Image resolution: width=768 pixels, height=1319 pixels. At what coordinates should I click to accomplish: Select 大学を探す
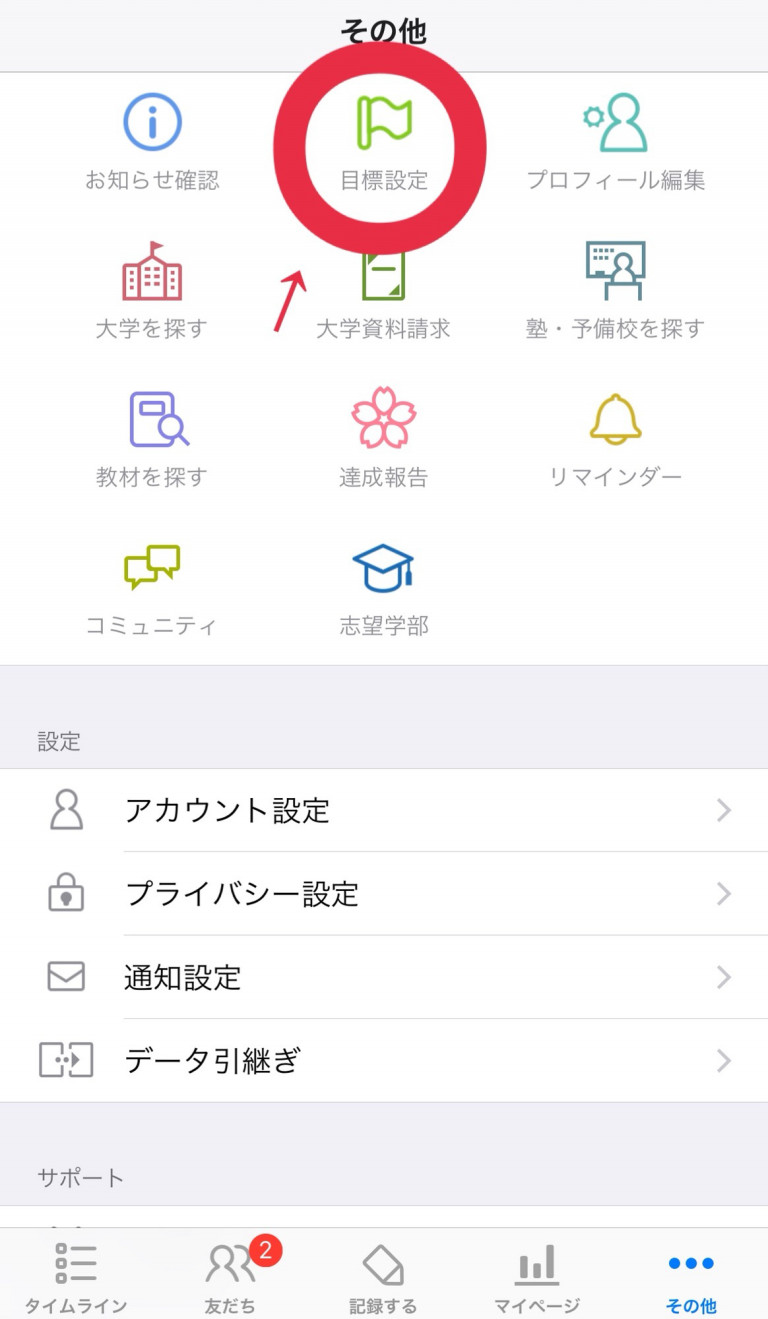coord(152,290)
